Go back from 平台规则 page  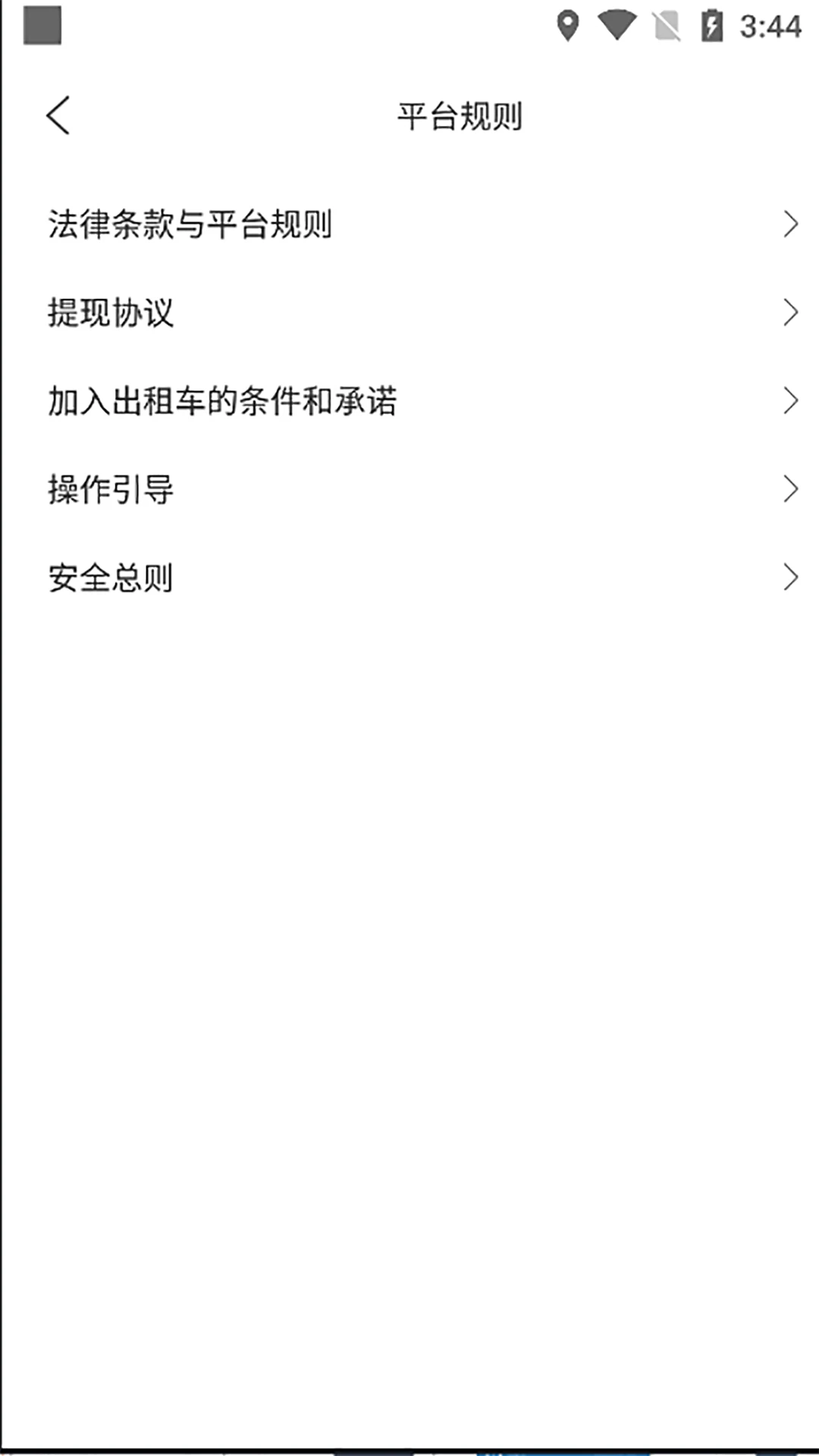58,115
